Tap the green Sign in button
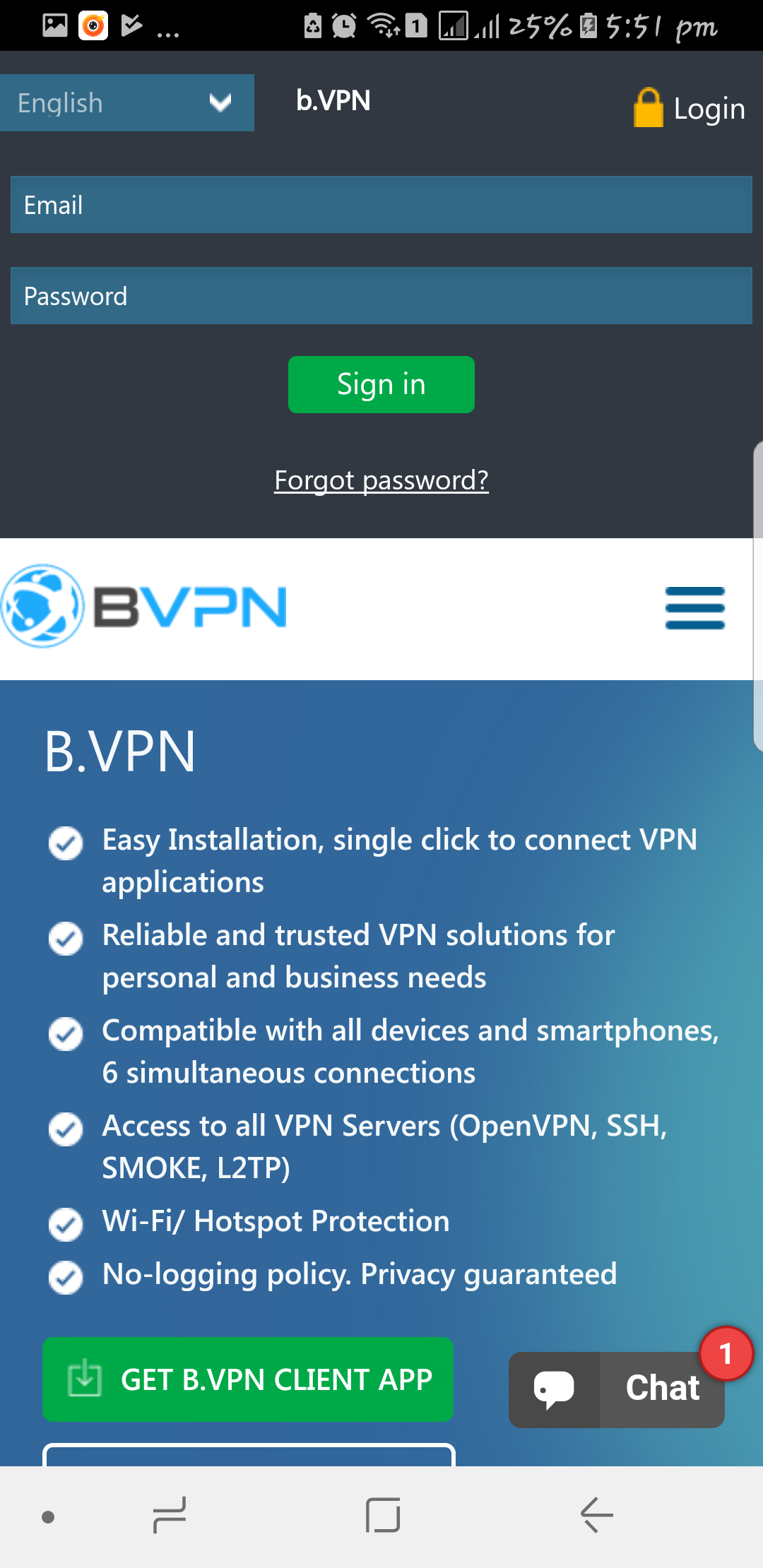The height and width of the screenshot is (1568, 763). tap(381, 385)
